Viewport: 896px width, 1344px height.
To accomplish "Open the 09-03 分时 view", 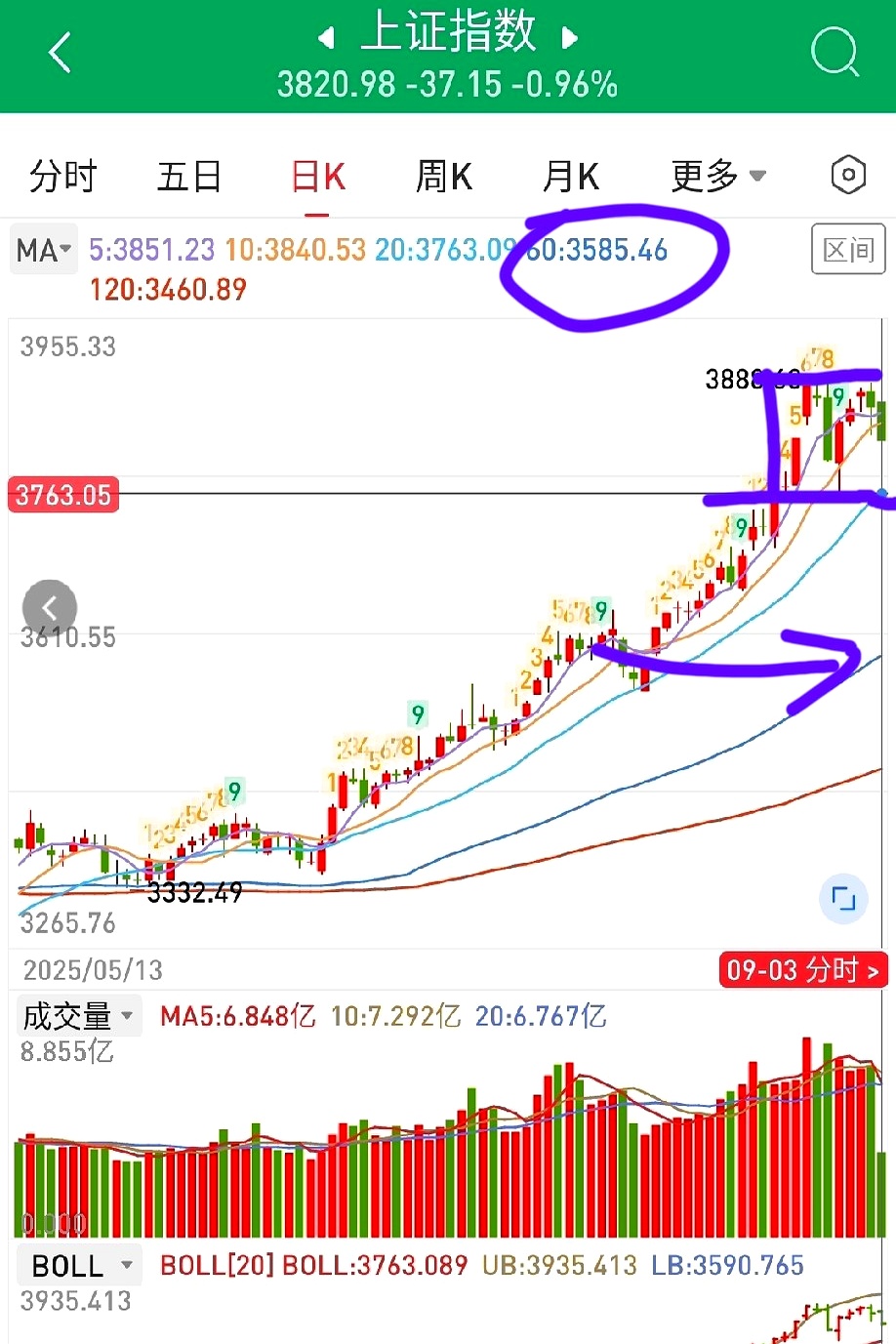I will 802,970.
